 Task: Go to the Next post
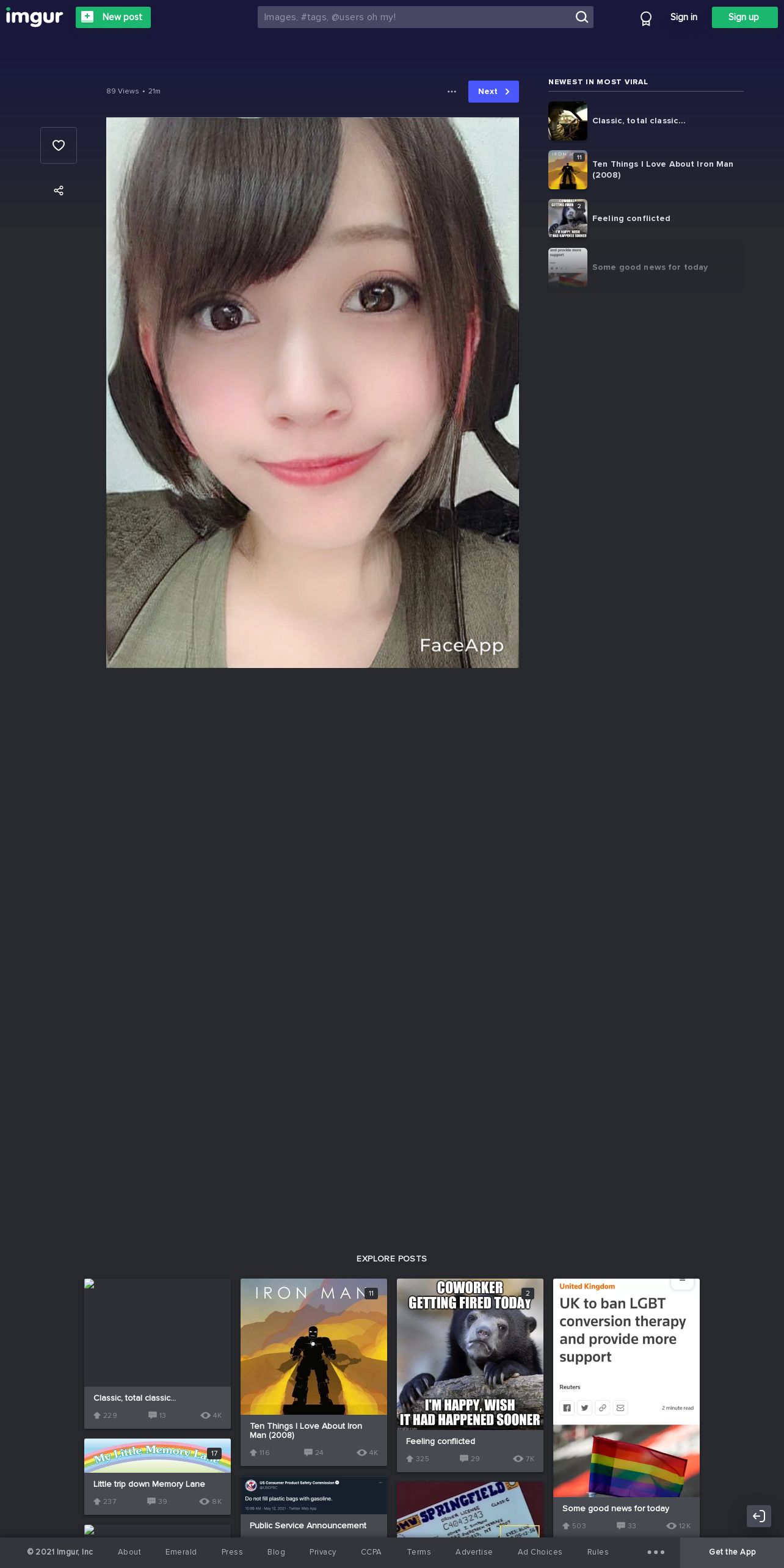(x=493, y=92)
